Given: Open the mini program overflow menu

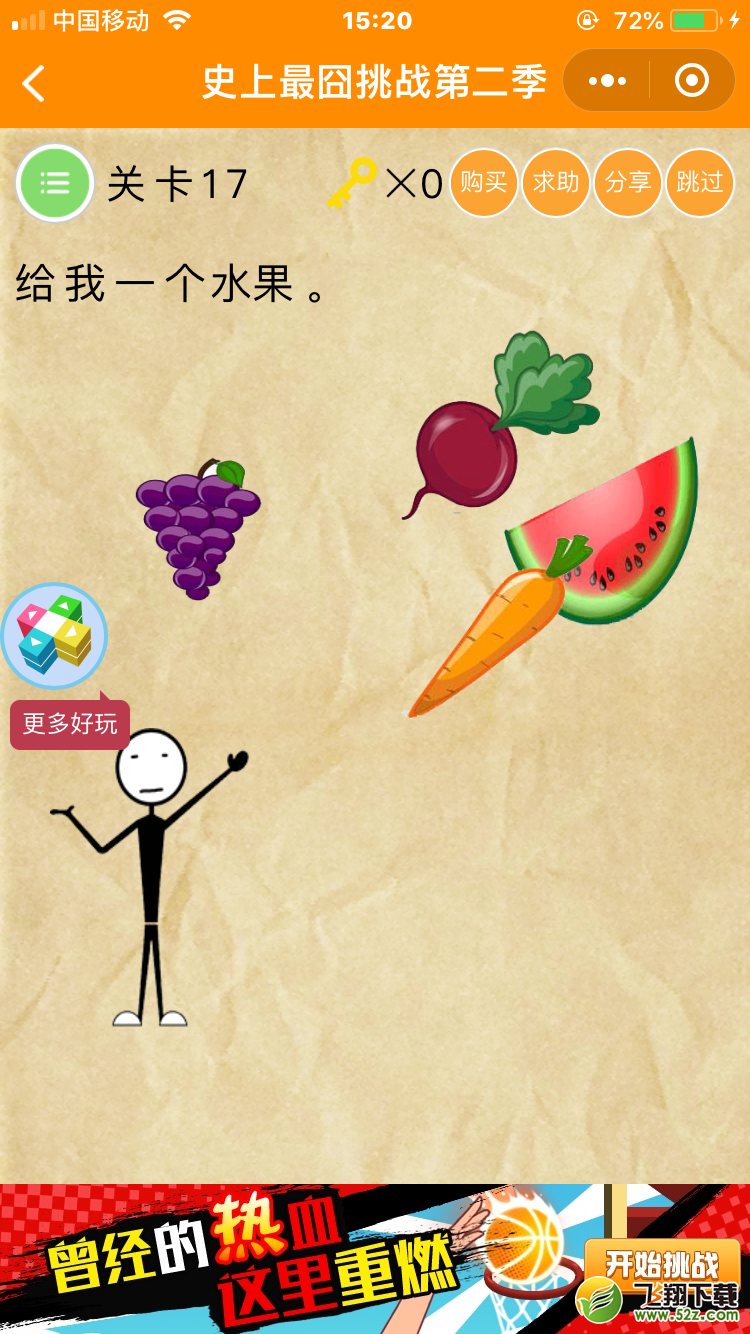Looking at the screenshot, I should (x=607, y=81).
